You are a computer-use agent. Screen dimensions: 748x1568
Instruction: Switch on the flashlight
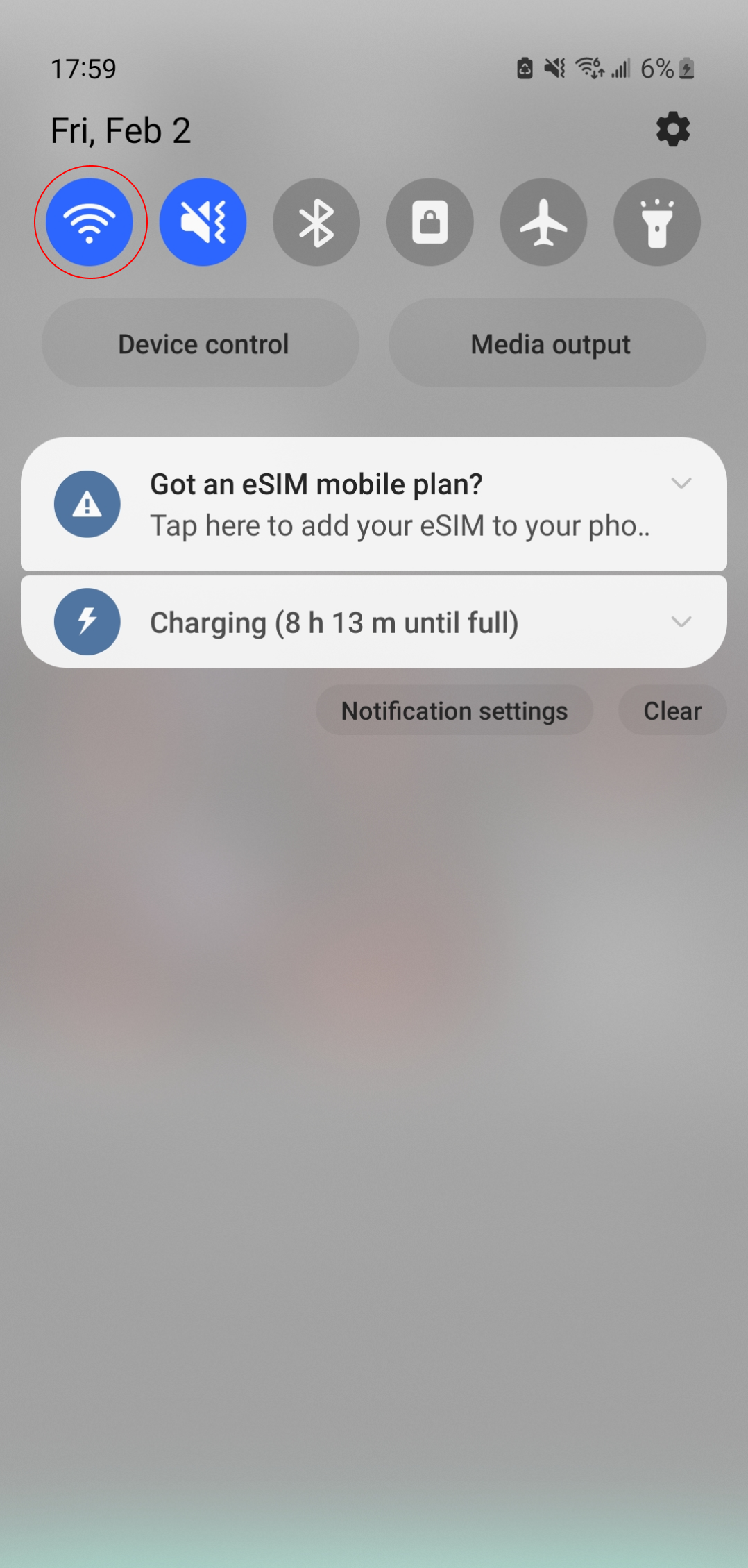657,222
